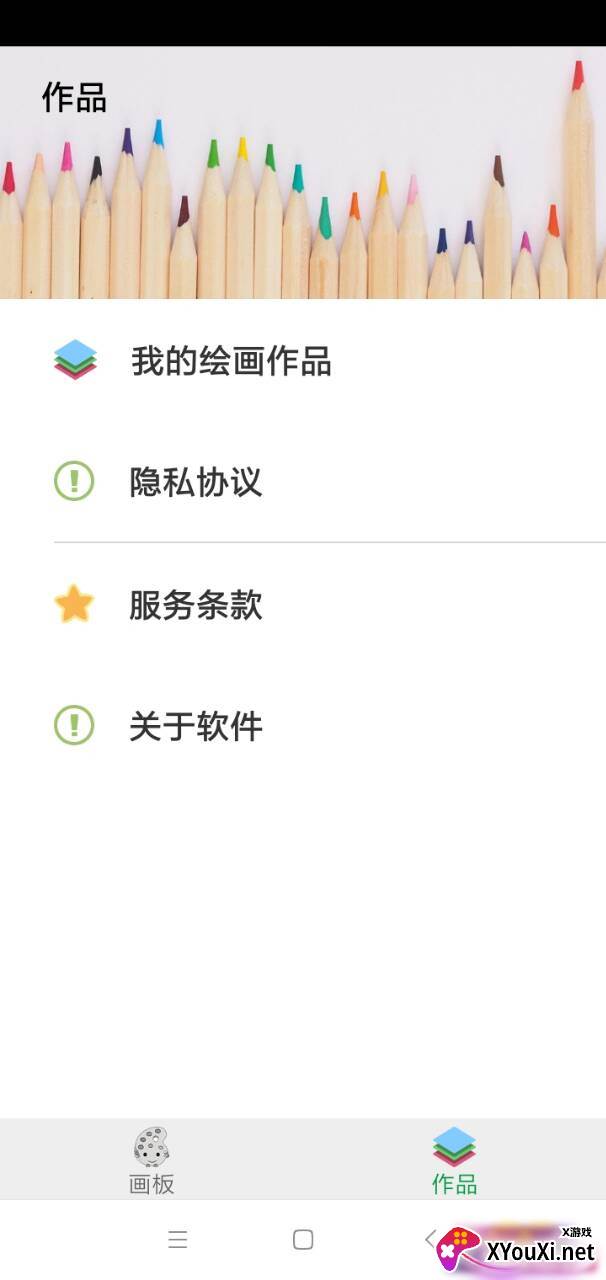Open the 隐私协议 row
This screenshot has height=1280, width=606.
tap(303, 482)
